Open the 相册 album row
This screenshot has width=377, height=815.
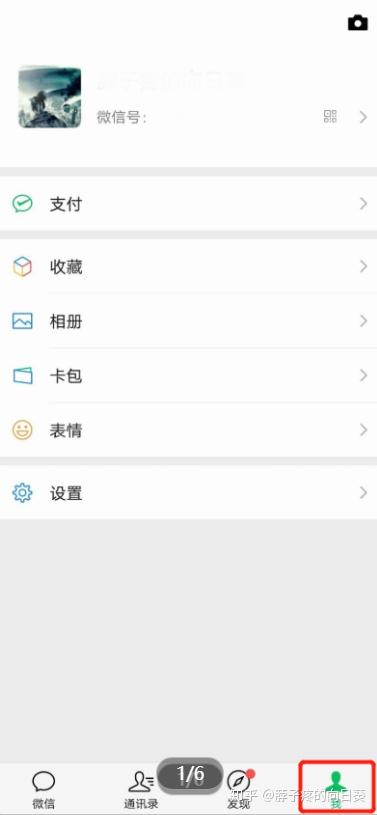click(188, 322)
